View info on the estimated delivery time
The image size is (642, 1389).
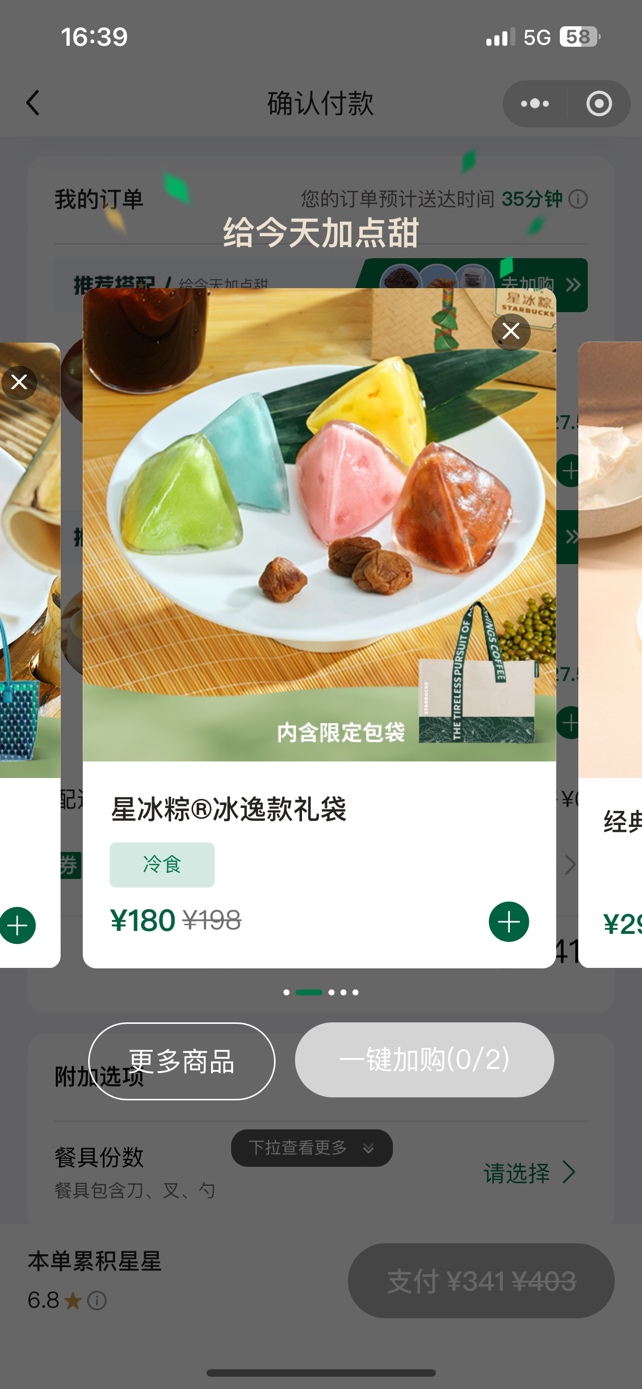coord(578,199)
